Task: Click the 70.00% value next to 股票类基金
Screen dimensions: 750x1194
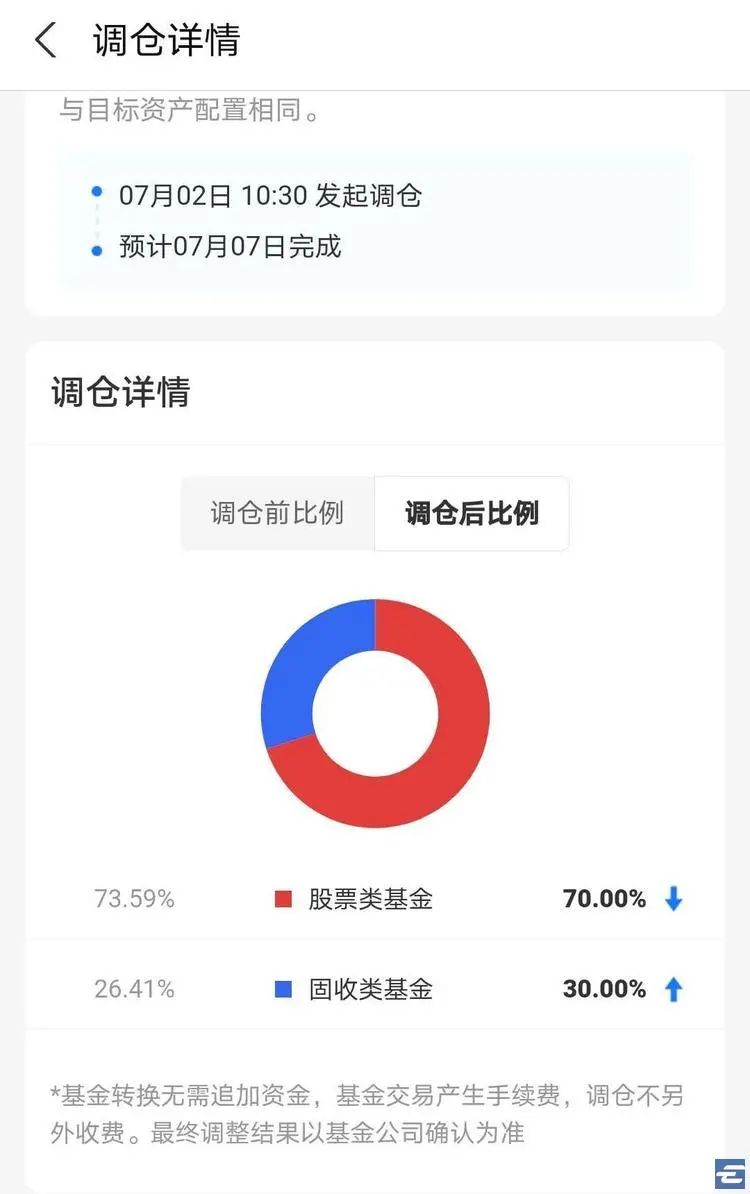Action: [604, 899]
